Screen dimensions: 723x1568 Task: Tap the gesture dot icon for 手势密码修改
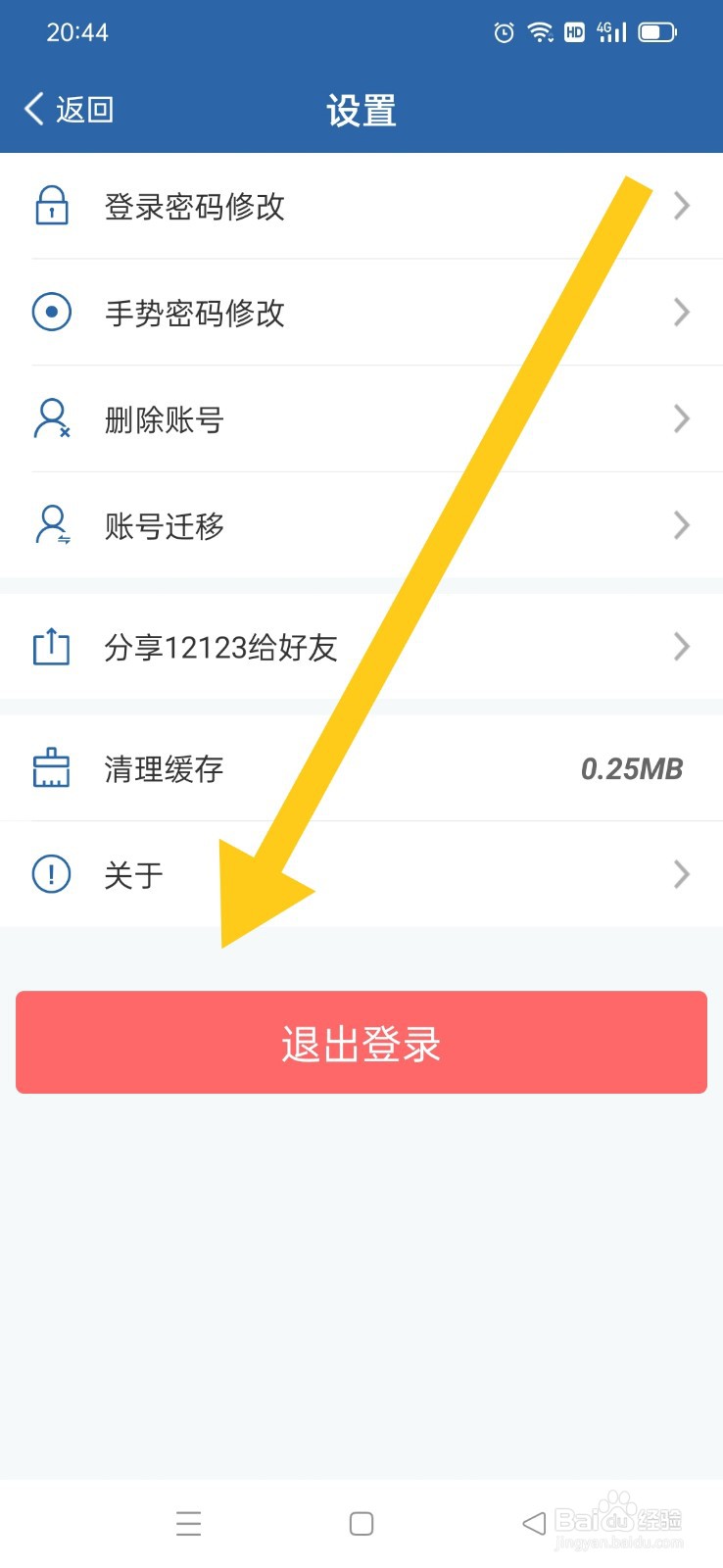click(x=50, y=313)
